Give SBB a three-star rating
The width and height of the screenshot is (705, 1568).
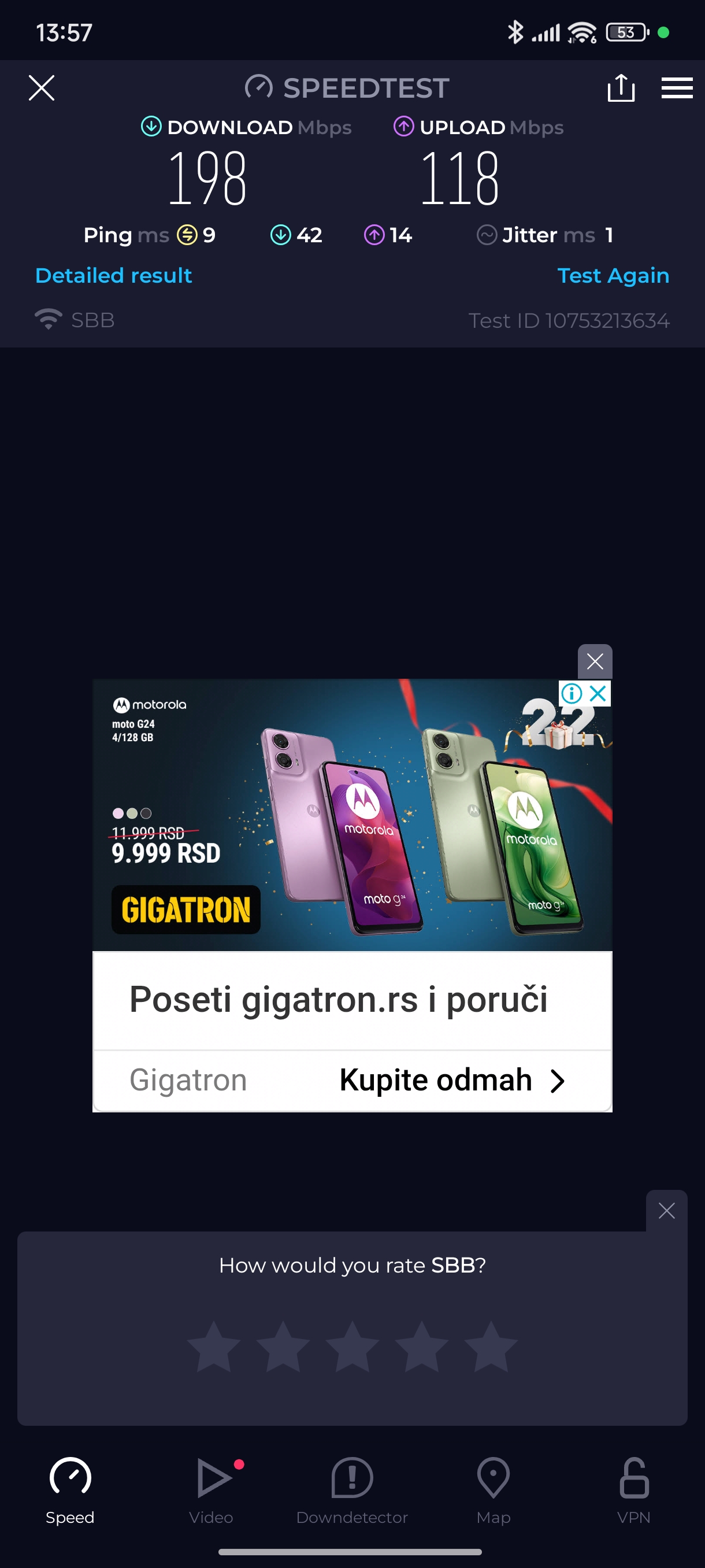pyautogui.click(x=352, y=1347)
